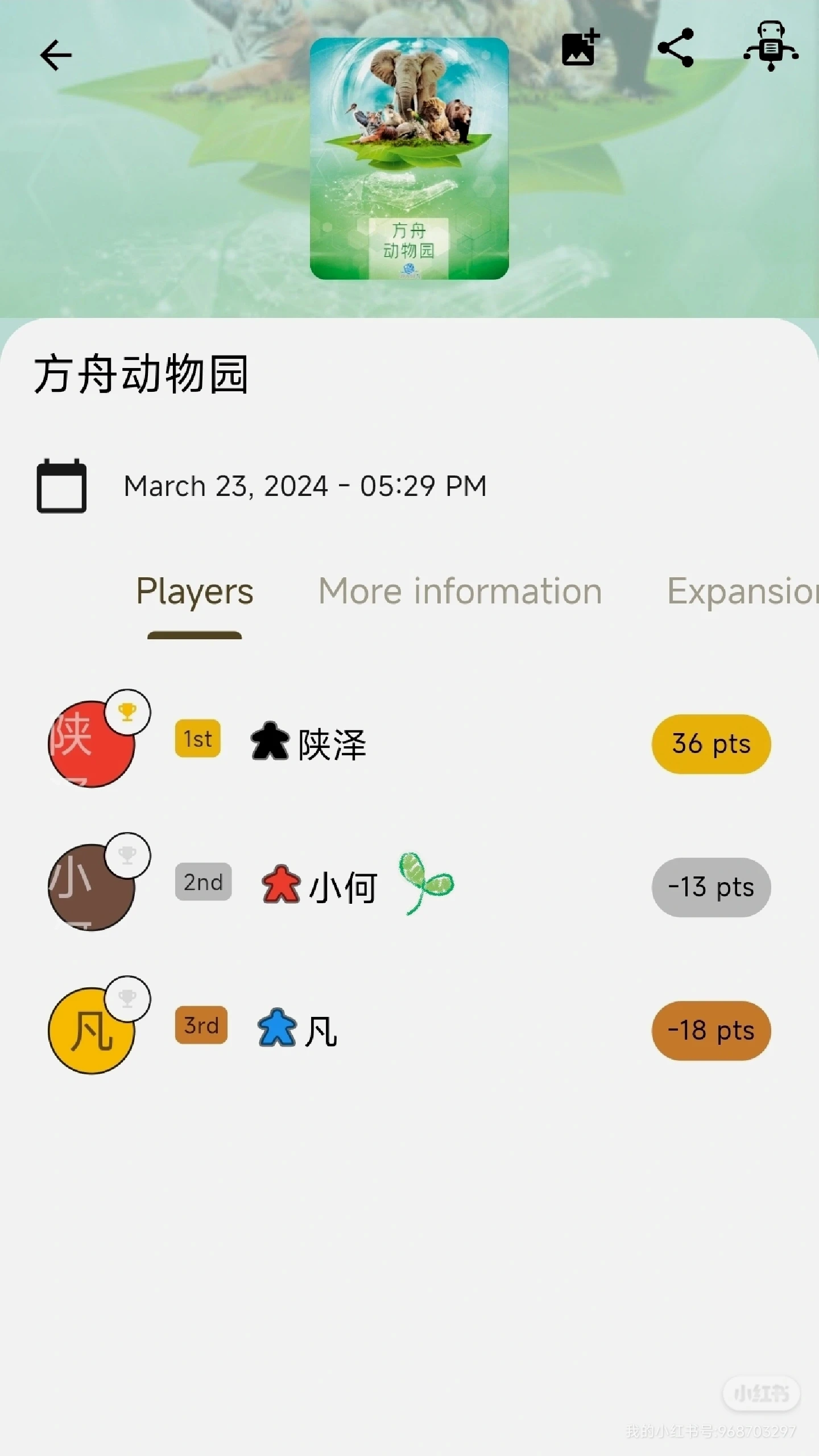
Task: Open the 方舟动物园 game cover image
Action: pyautogui.click(x=409, y=159)
